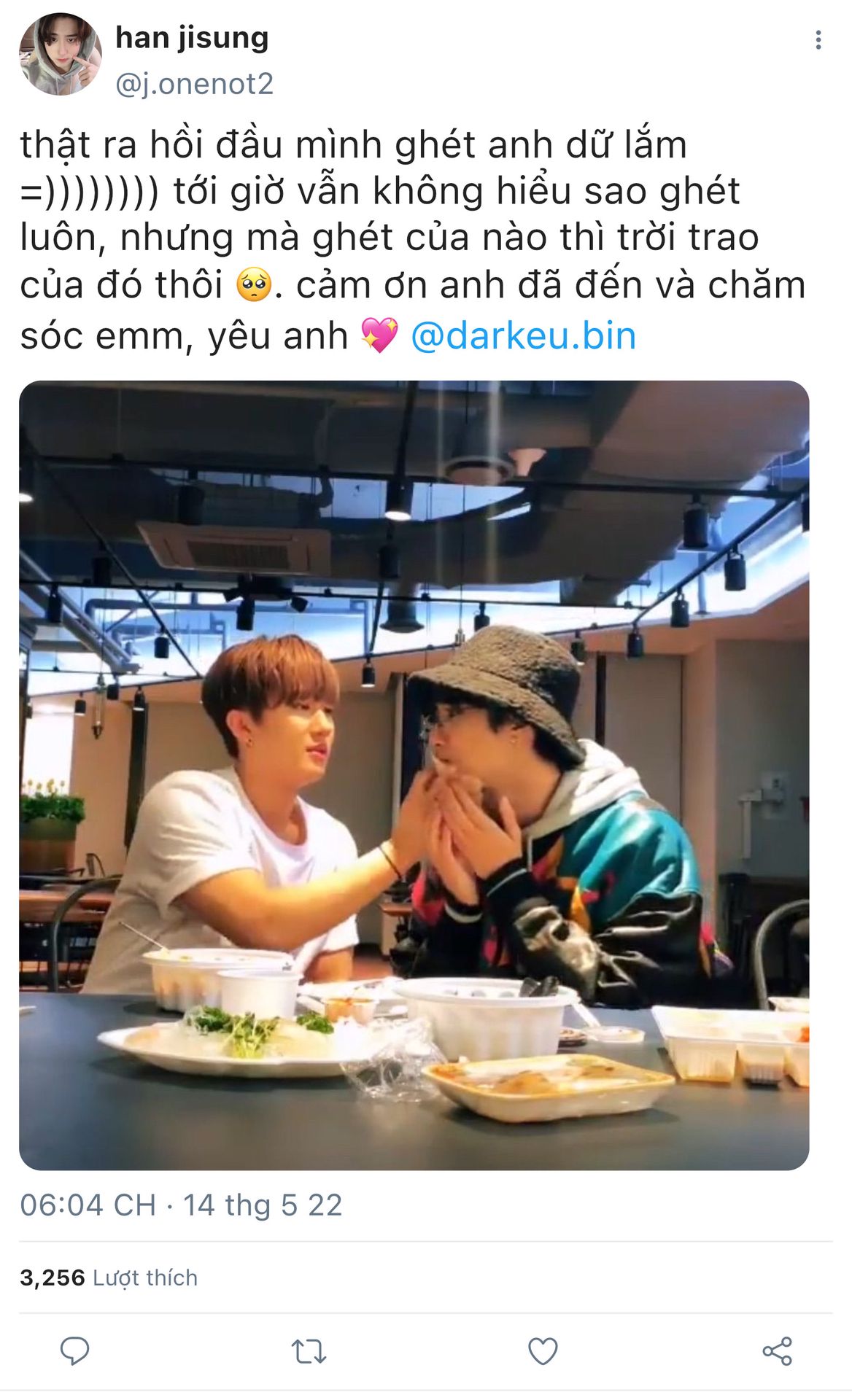View the attached photo full screen

[x=414, y=775]
